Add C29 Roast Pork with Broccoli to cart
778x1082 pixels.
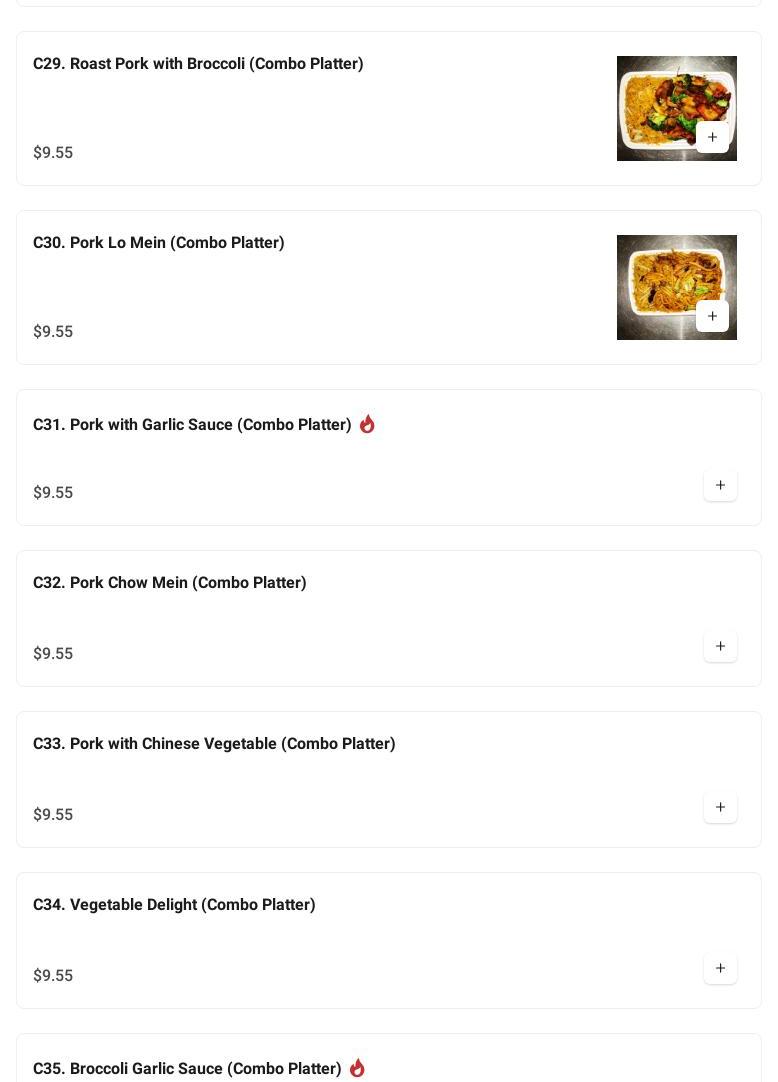coord(712,137)
